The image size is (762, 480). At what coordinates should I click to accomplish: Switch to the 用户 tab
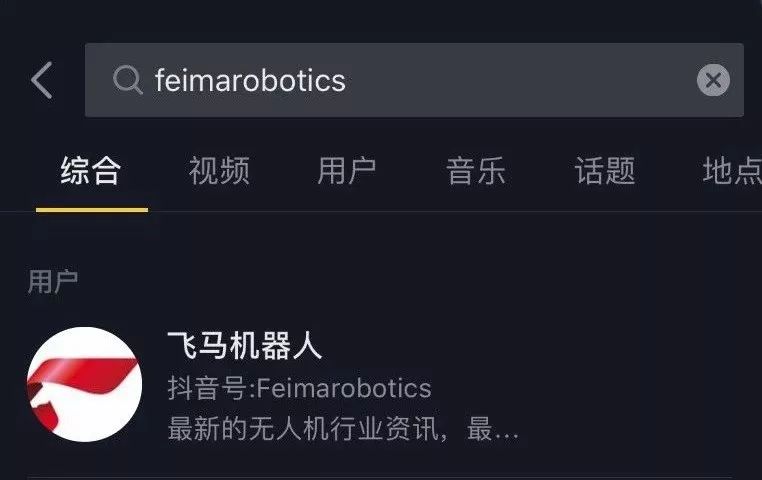click(x=347, y=171)
